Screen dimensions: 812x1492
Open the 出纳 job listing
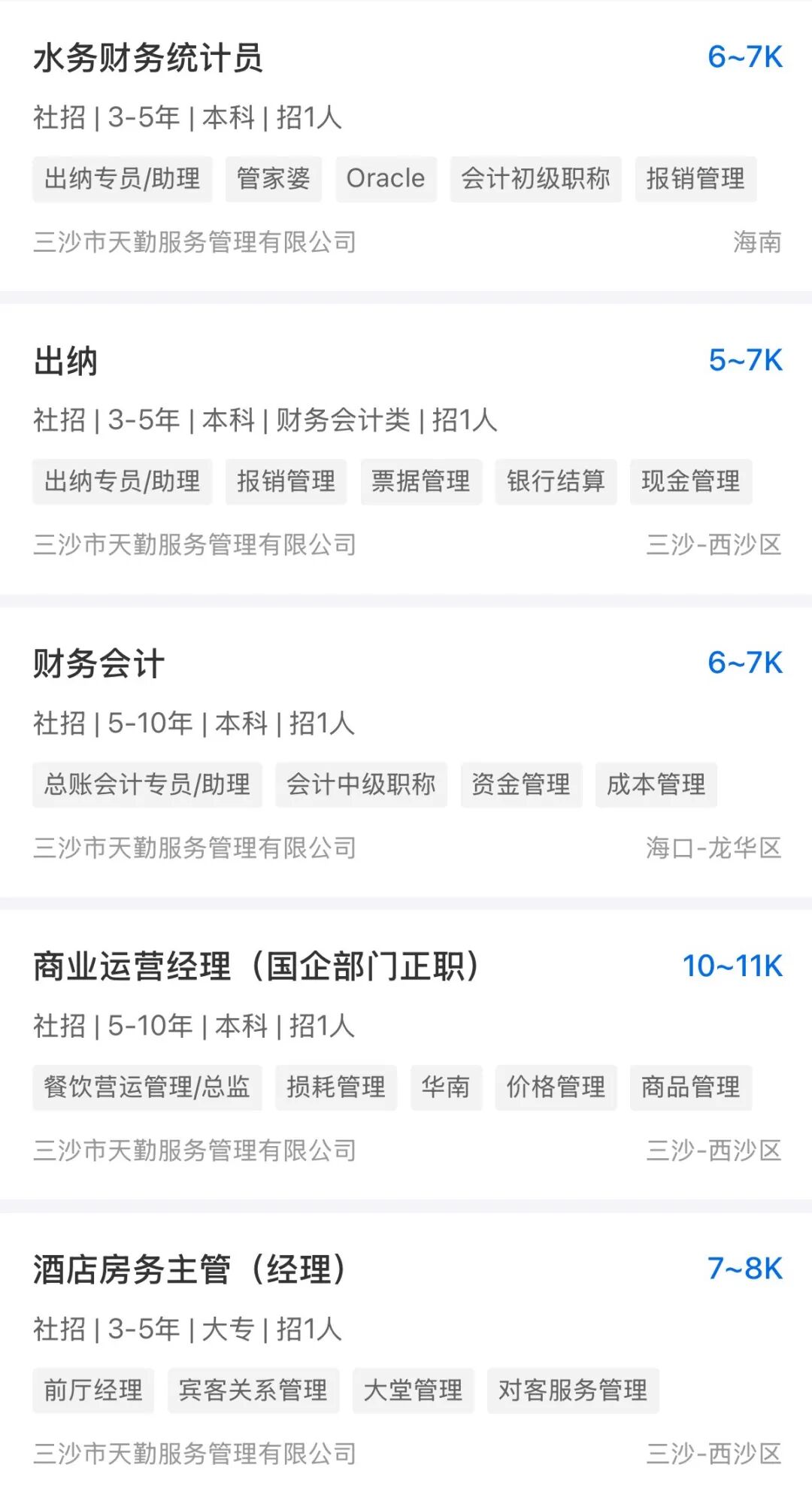tap(66, 362)
